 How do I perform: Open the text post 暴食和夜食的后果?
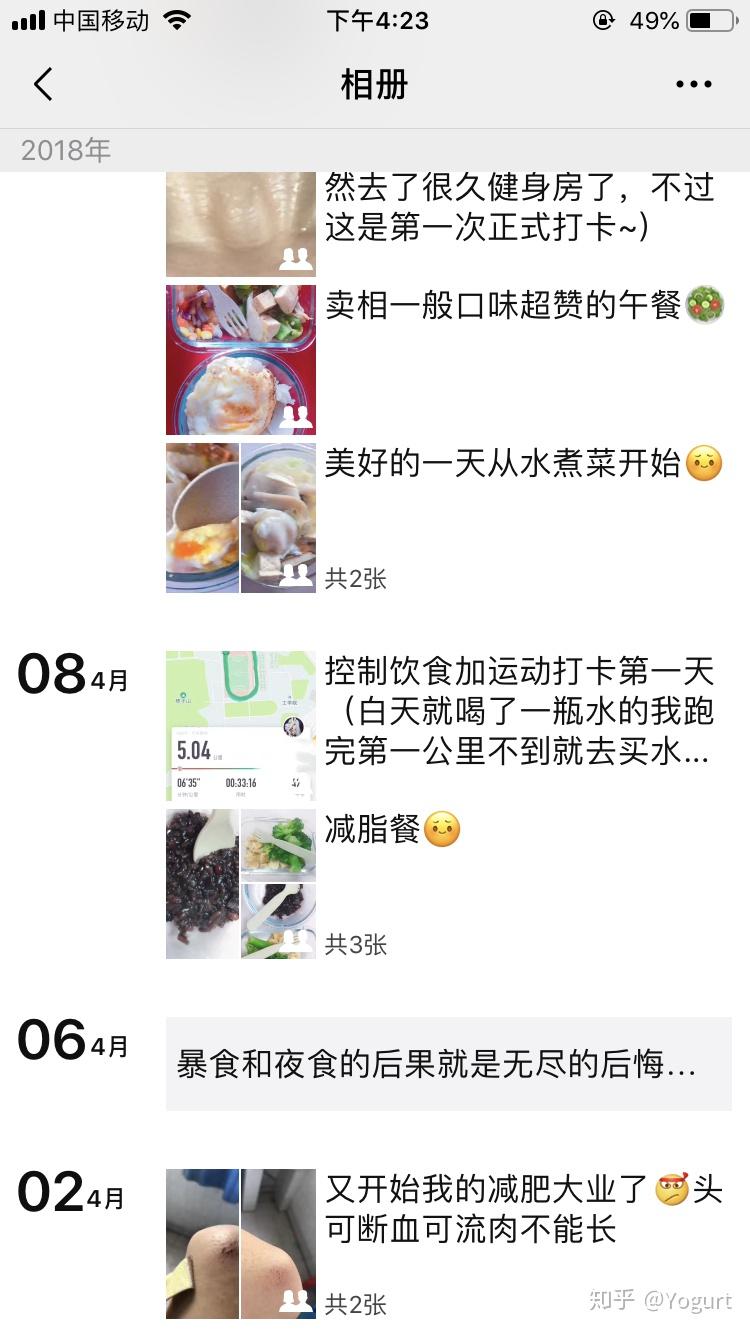pos(448,1064)
